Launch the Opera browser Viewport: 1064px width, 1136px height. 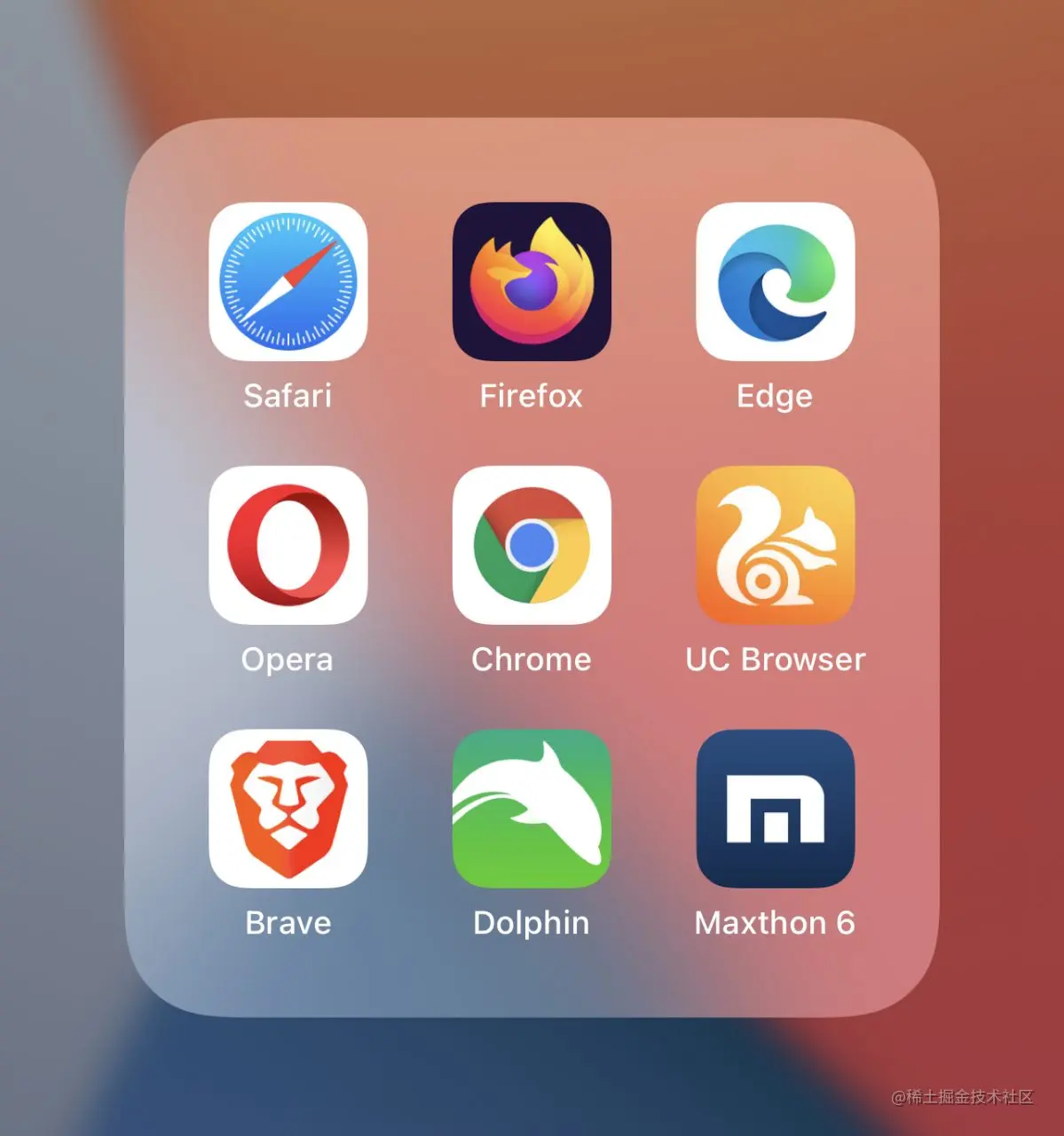288,545
